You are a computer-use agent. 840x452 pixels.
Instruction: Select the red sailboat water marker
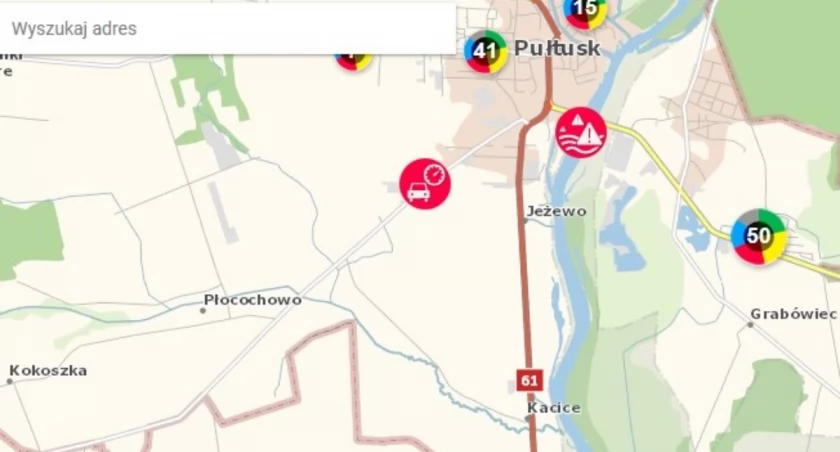581,133
